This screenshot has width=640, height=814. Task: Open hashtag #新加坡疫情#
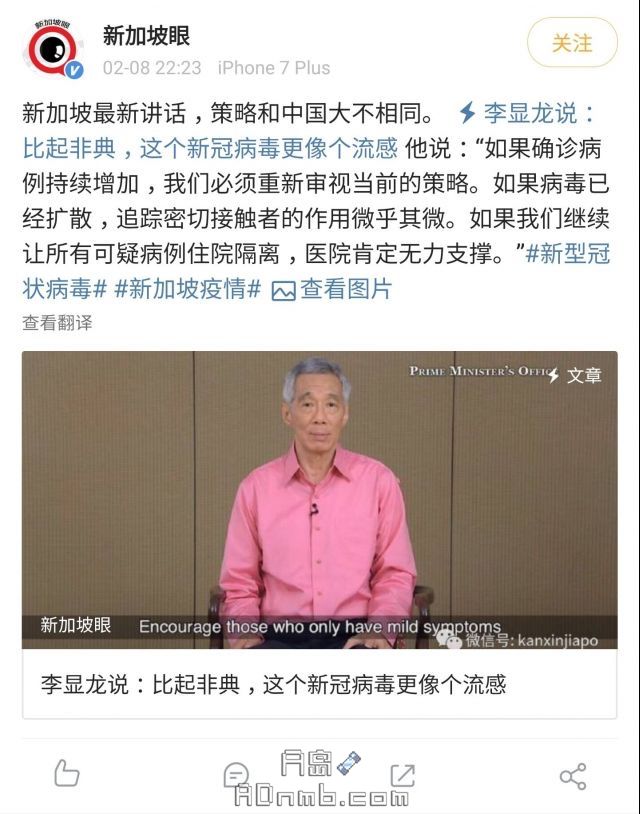pos(188,289)
